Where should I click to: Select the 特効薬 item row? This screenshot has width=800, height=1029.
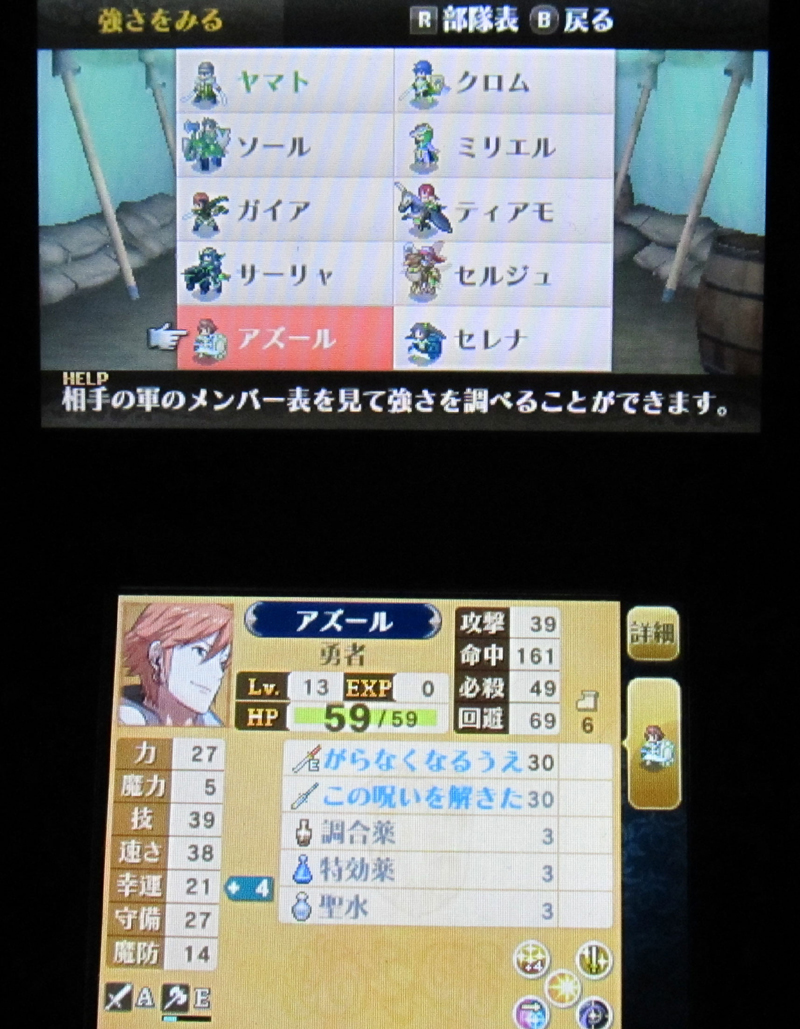click(x=445, y=872)
